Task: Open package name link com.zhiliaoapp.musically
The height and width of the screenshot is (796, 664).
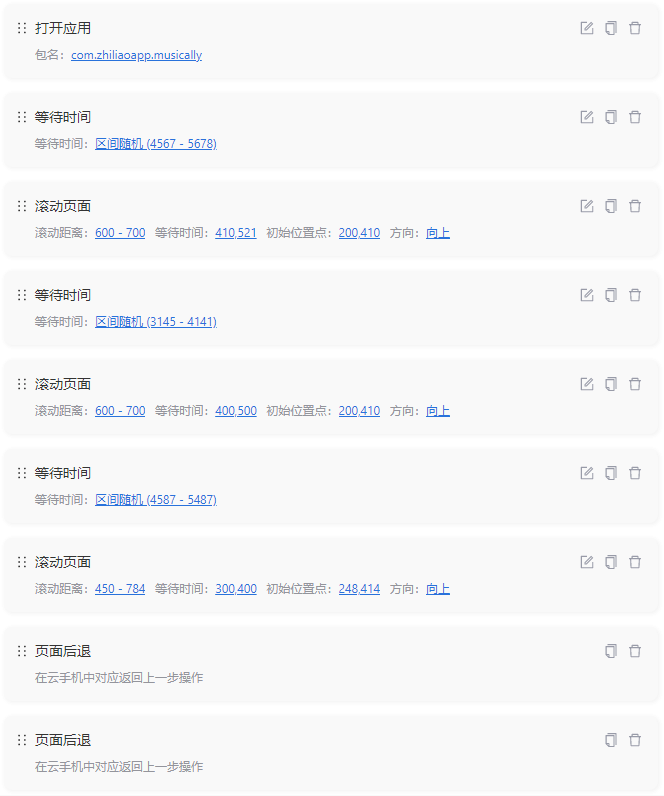Action: tap(136, 55)
